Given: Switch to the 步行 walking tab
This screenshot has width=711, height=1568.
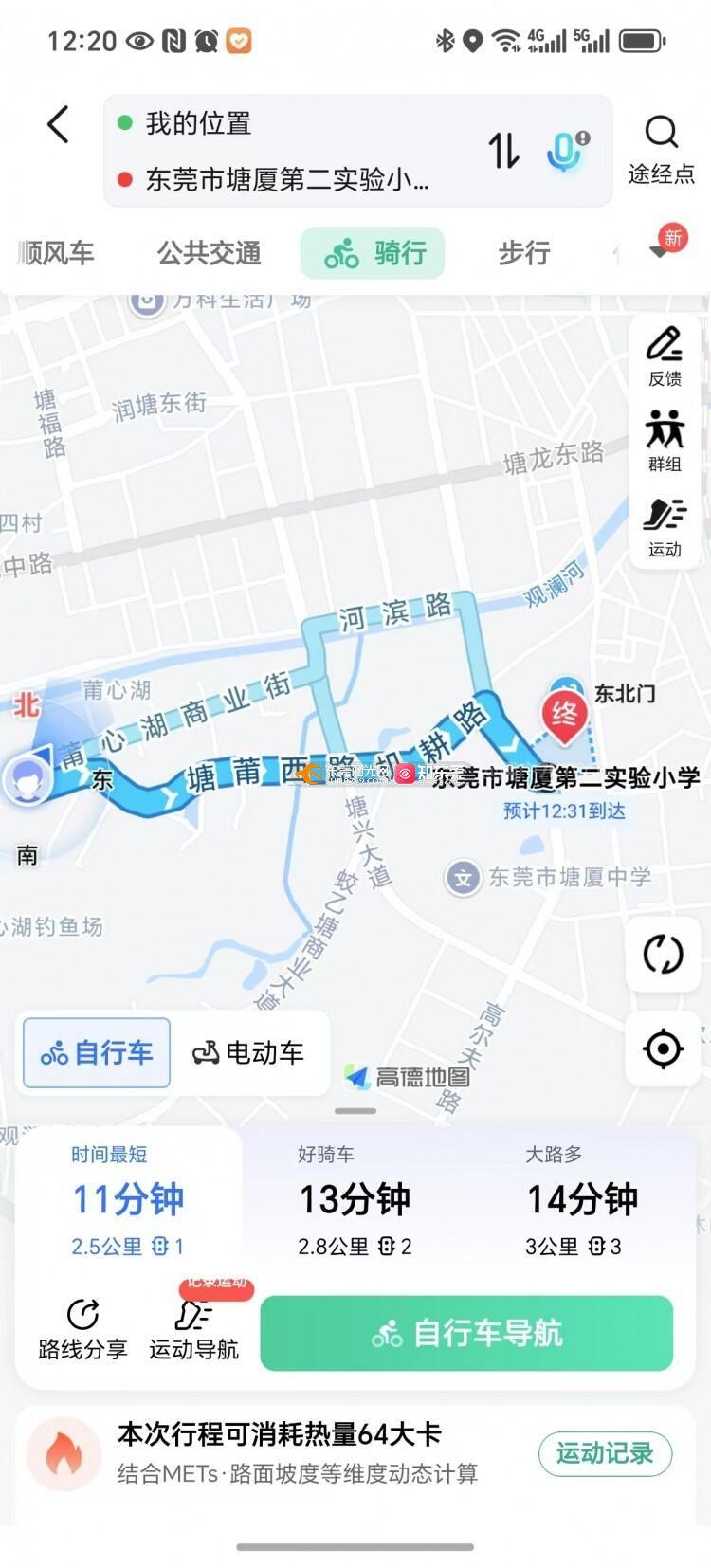Looking at the screenshot, I should pyautogui.click(x=524, y=253).
